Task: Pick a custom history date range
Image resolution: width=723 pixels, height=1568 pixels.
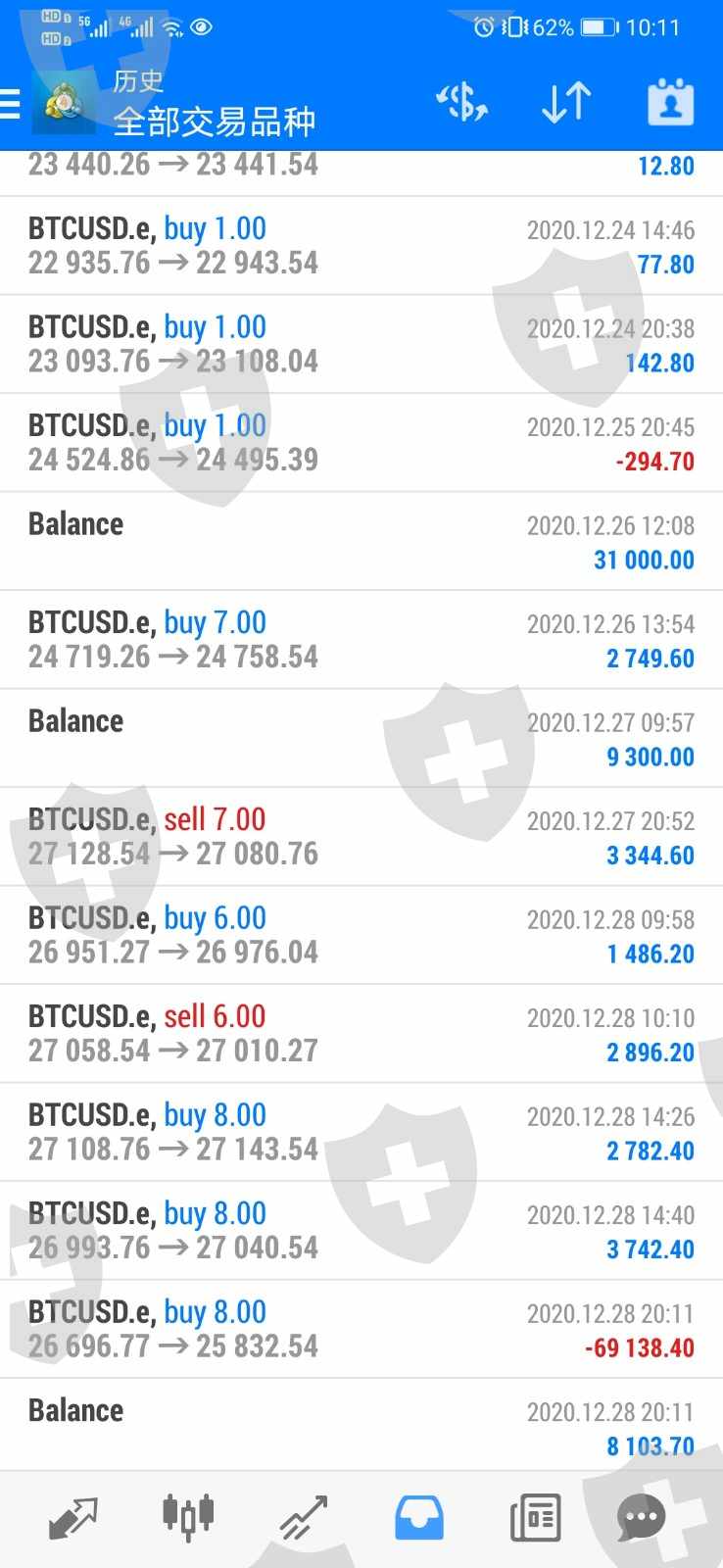Action: [670, 102]
